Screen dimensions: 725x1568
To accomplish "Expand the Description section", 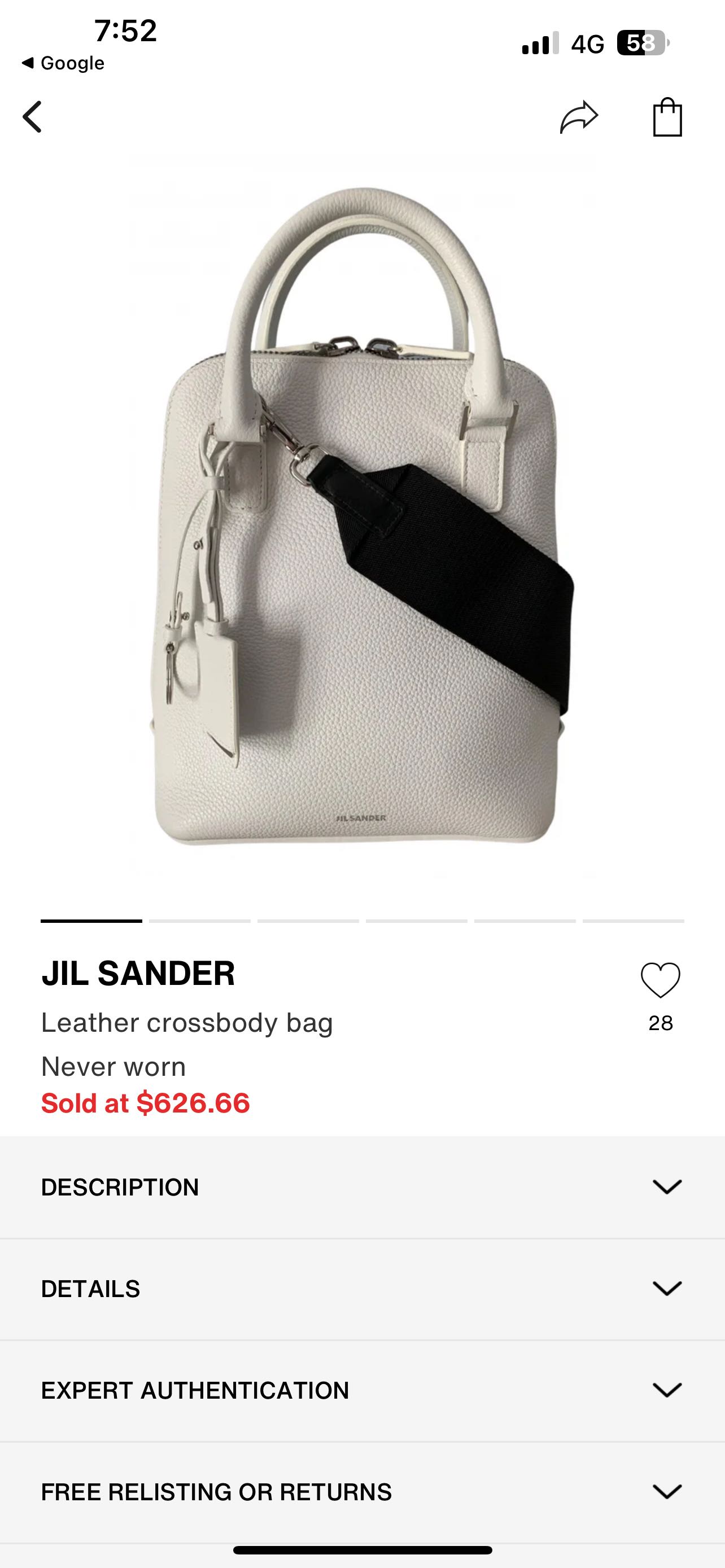I will (x=362, y=1187).
